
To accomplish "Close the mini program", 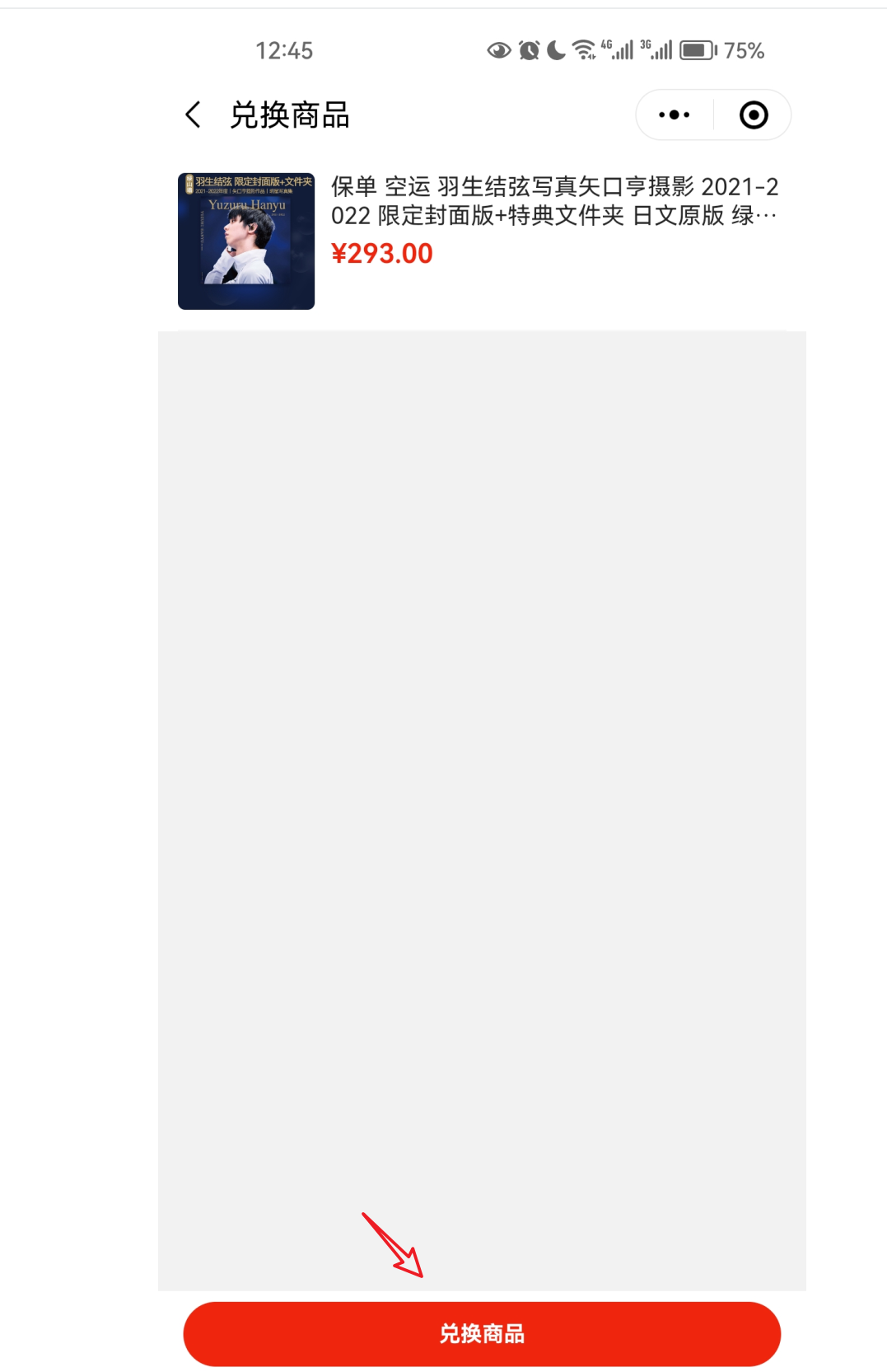I will (x=754, y=115).
